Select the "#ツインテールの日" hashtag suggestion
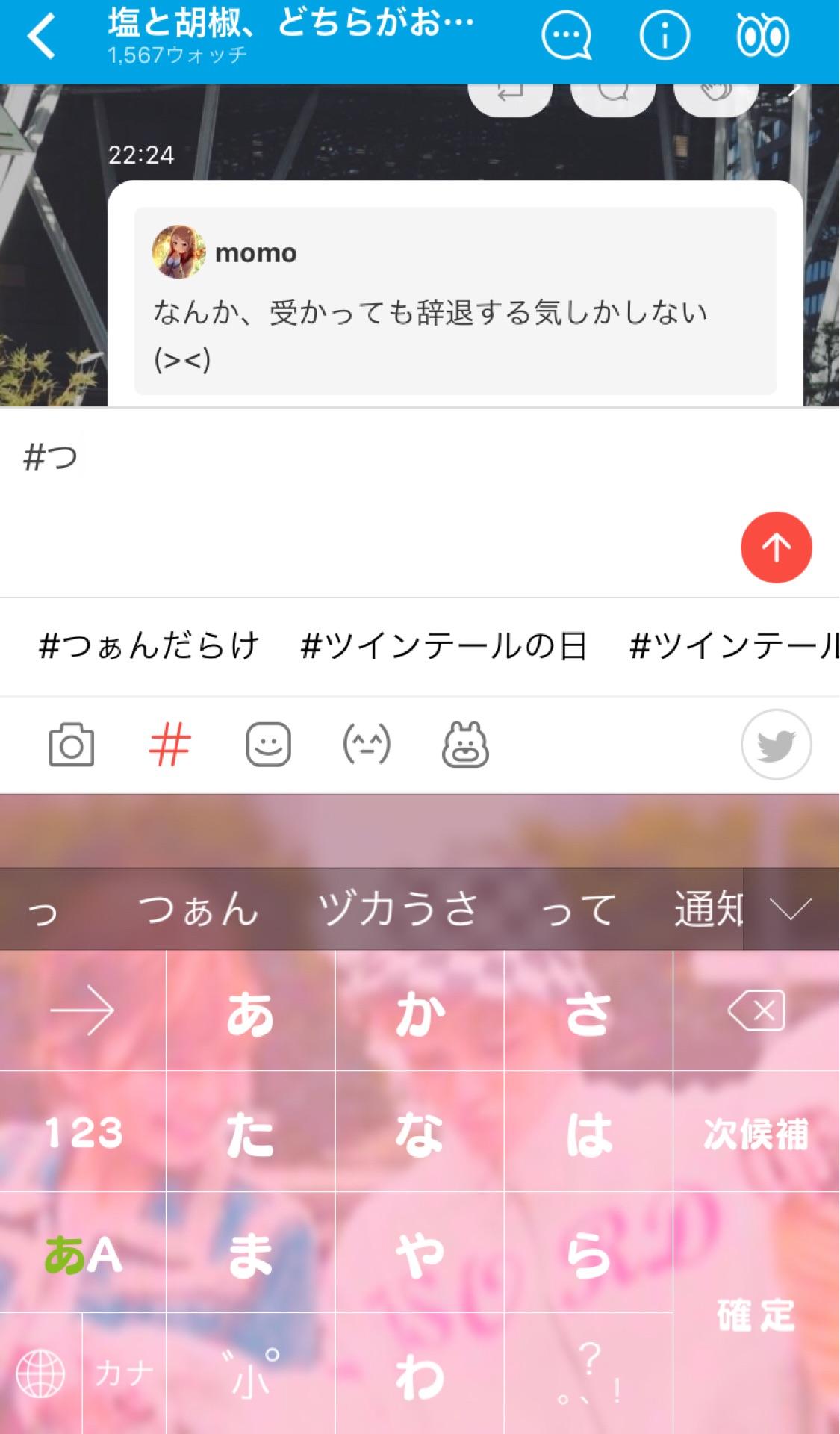Image resolution: width=840 pixels, height=1434 pixels. point(444,646)
